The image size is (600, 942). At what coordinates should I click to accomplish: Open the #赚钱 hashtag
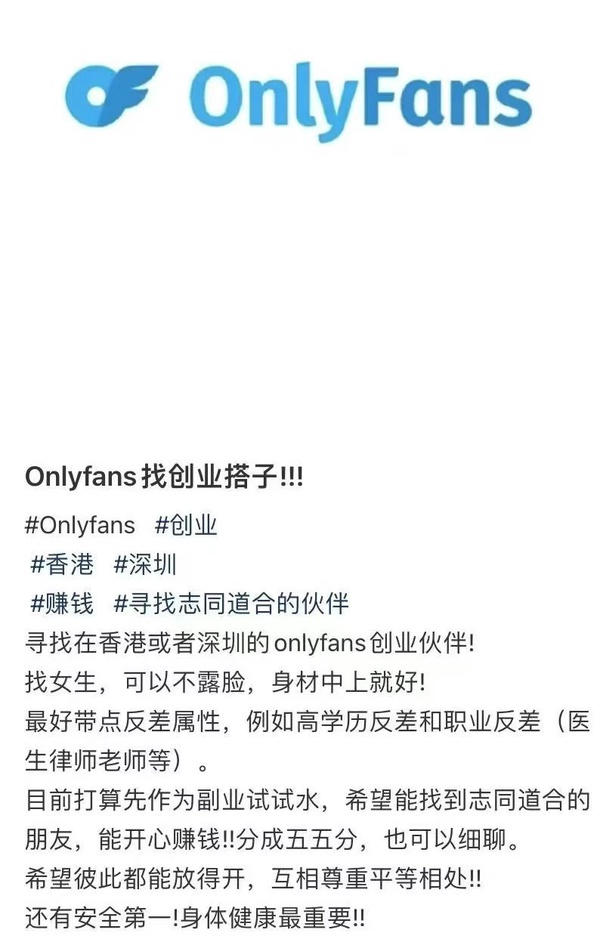point(61,603)
